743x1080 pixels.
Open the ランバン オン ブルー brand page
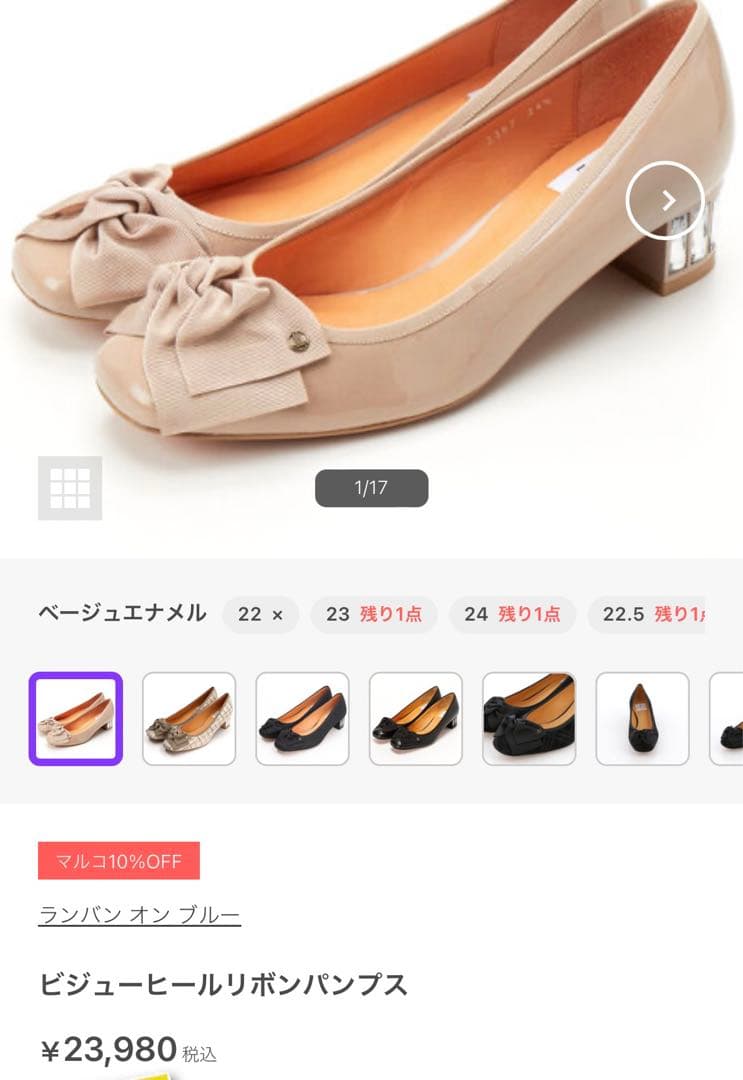pyautogui.click(x=139, y=912)
